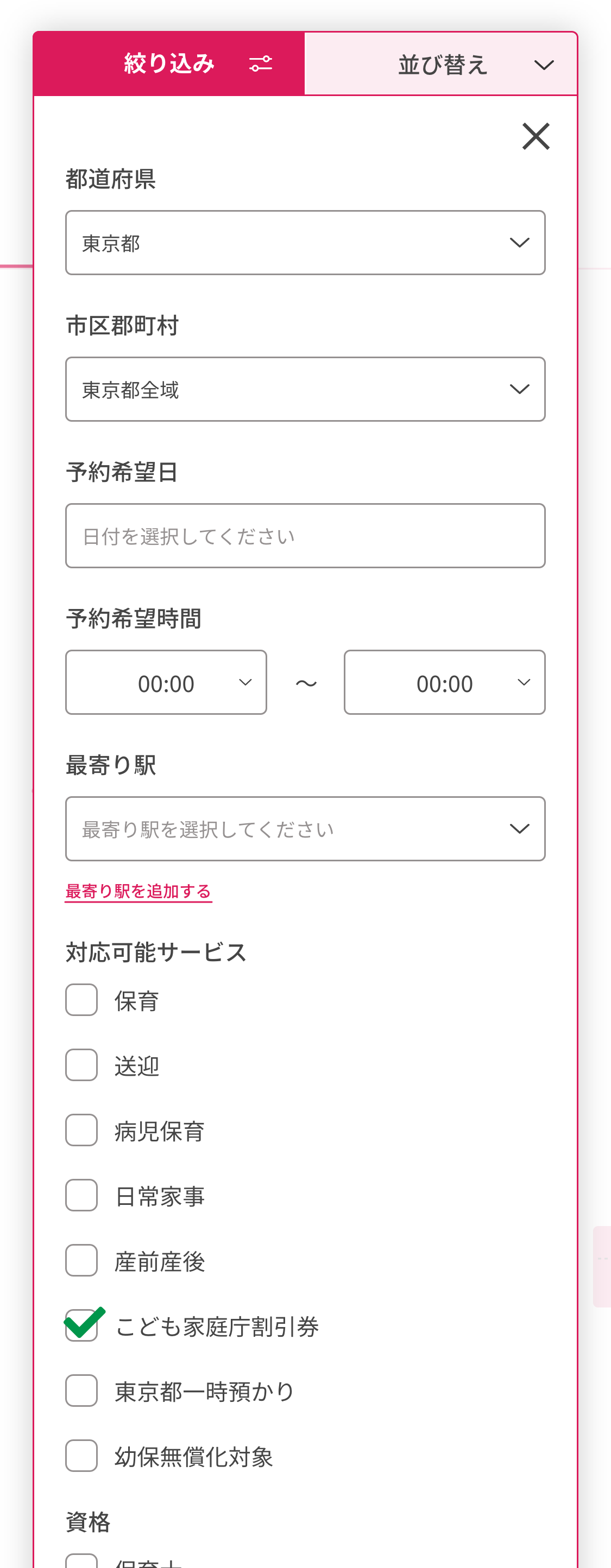Check the 産前産後 option
The image size is (611, 1568).
click(x=80, y=1261)
